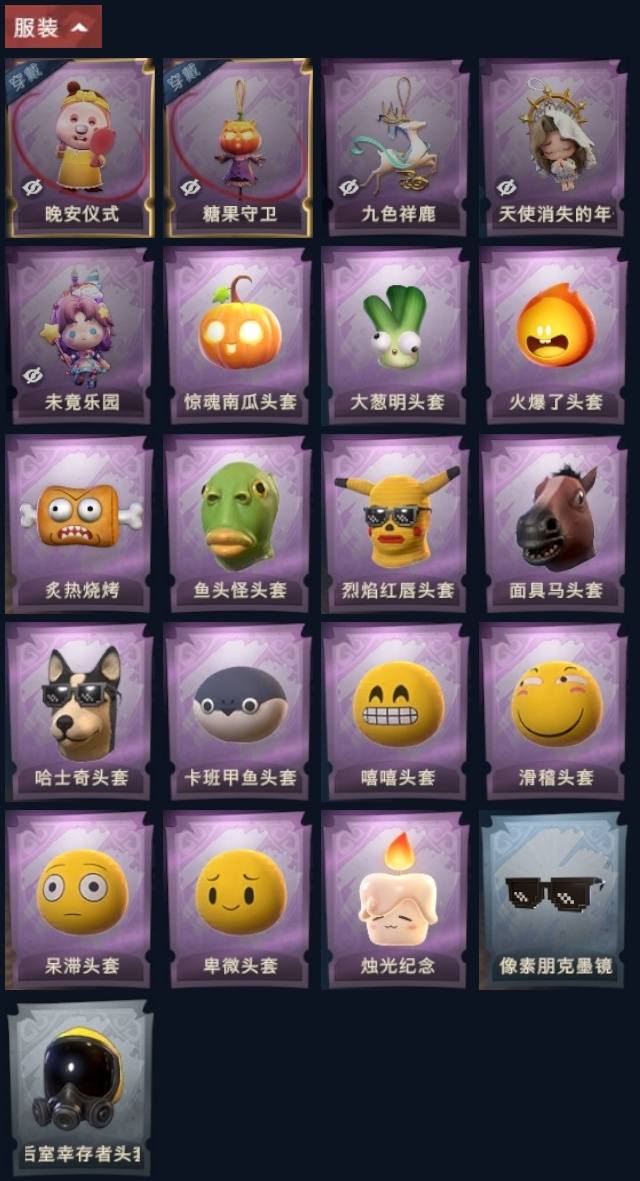Pick the 面具马头套 horse mask
Screen dimensions: 640x1181
554,524
